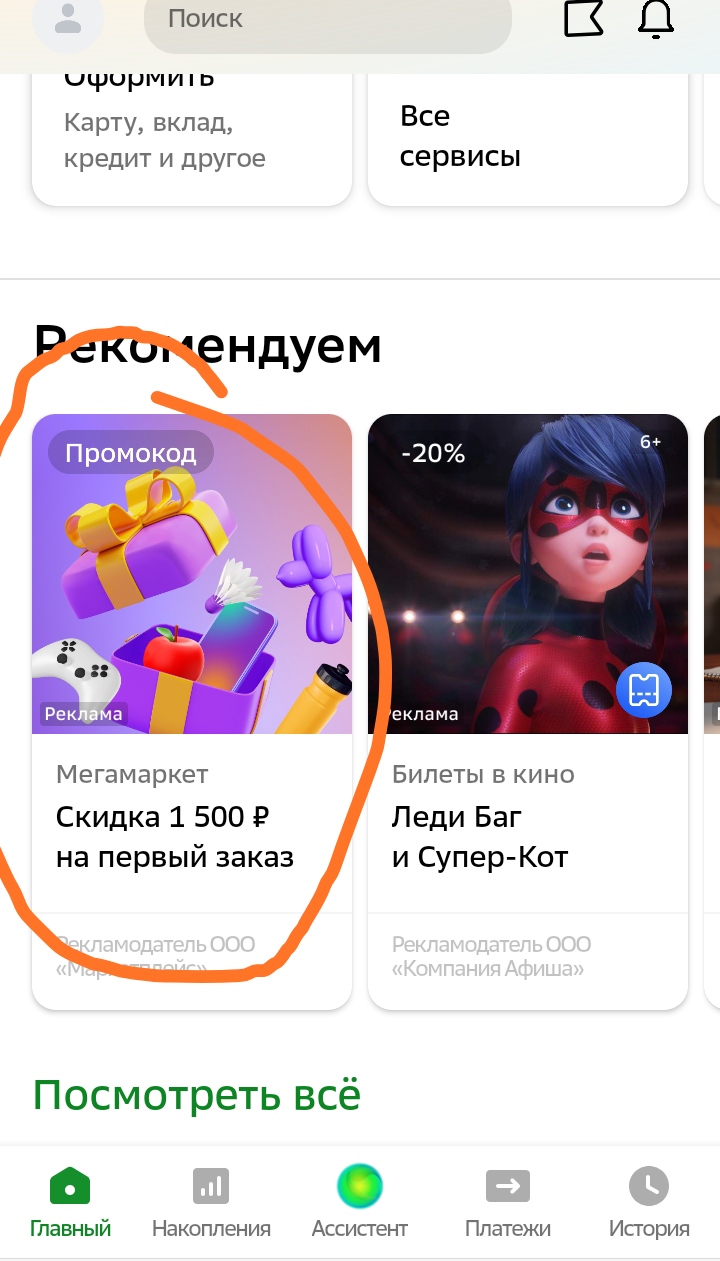
Task: Open Леди Баг и Супер-Кот tickets card
Action: tap(527, 710)
